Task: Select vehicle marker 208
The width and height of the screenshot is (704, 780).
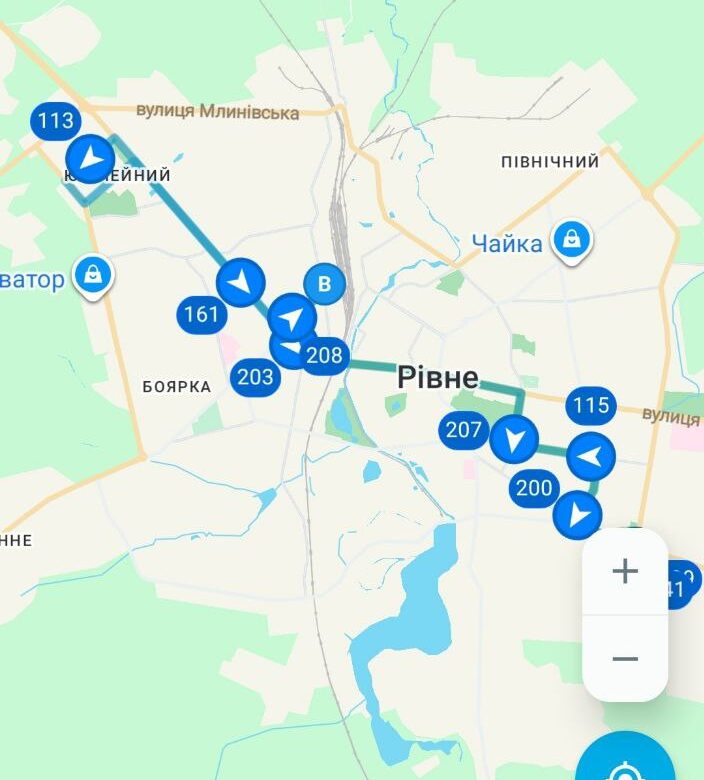Action: 325,355
